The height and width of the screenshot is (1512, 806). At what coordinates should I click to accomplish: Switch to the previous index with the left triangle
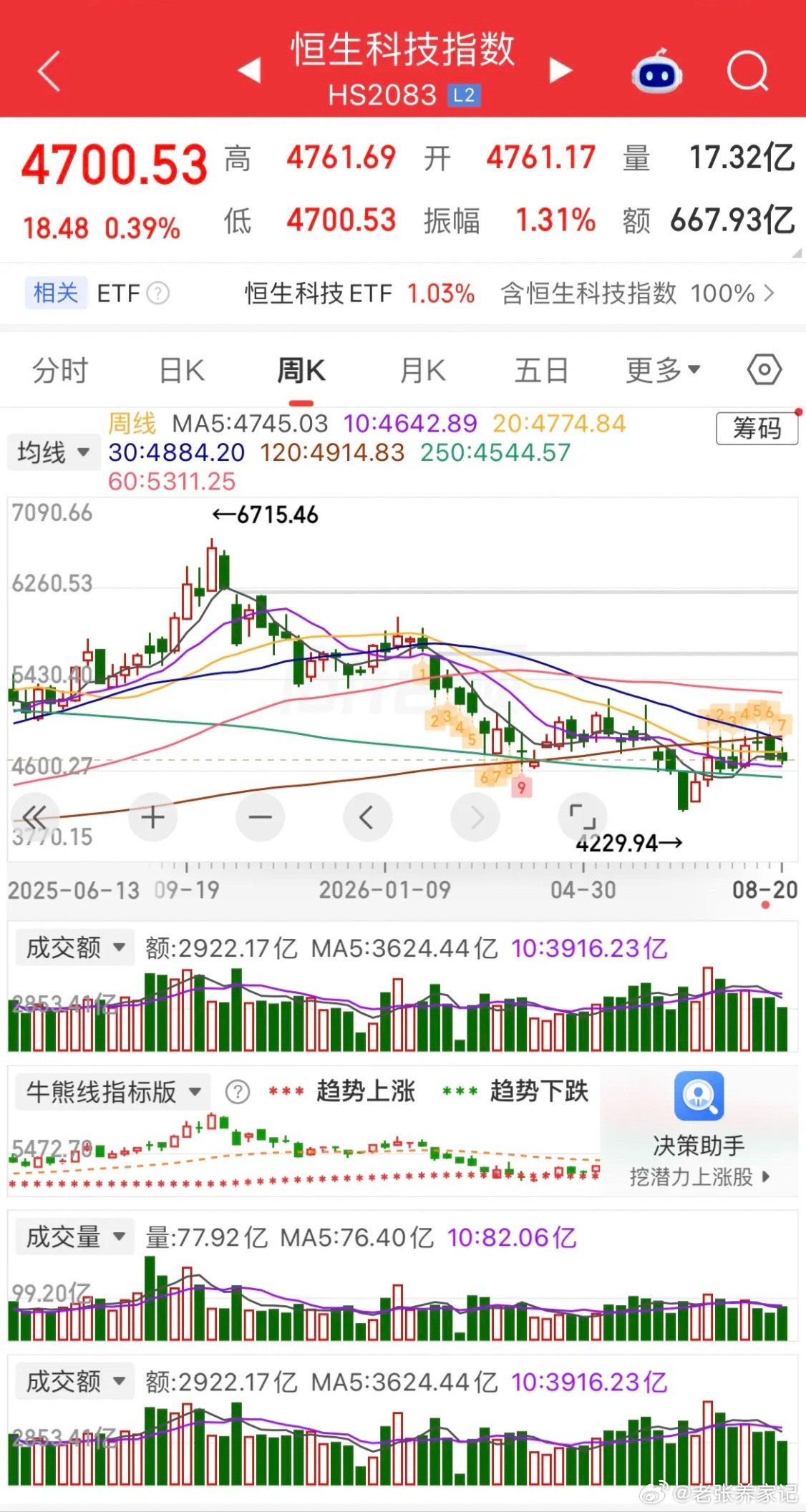249,70
